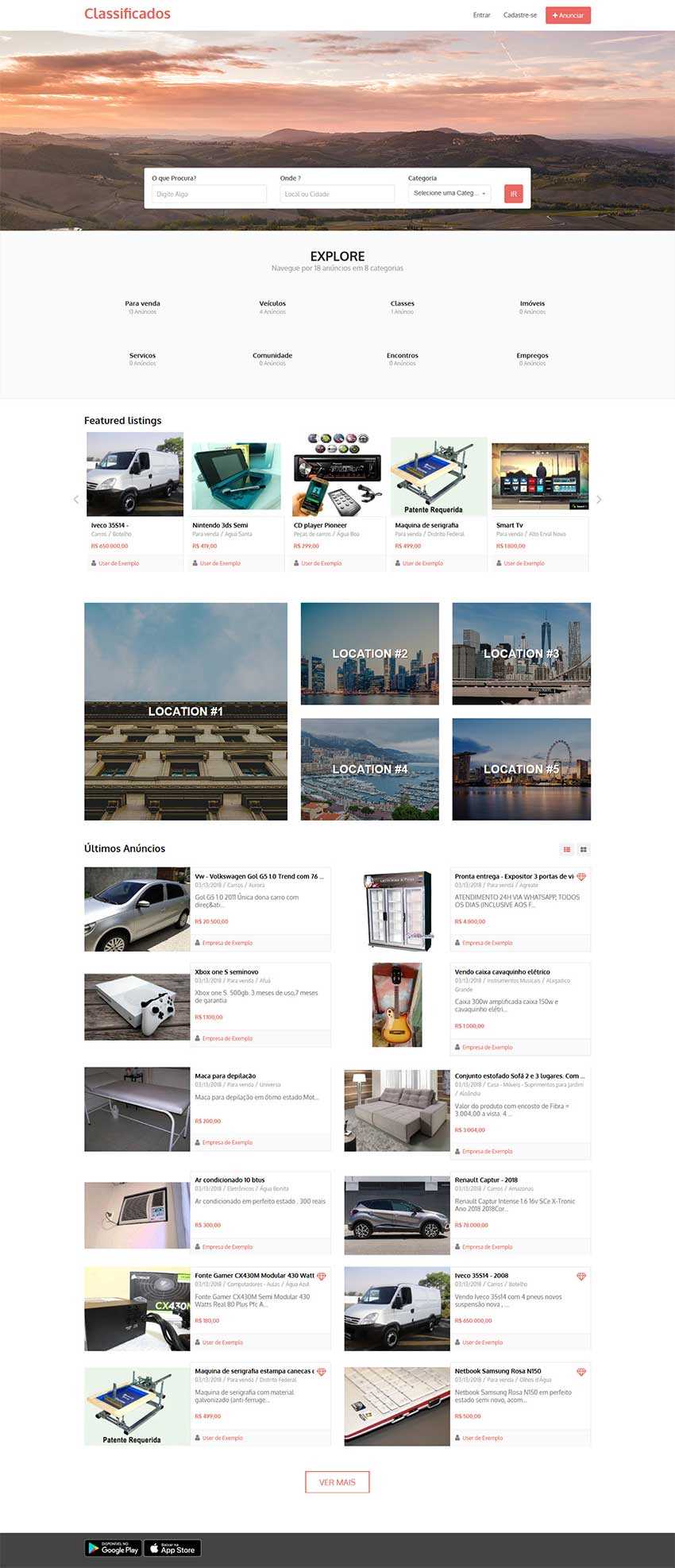
Task: Open the Renault Captur - 2018 ad
Action: (485, 1180)
